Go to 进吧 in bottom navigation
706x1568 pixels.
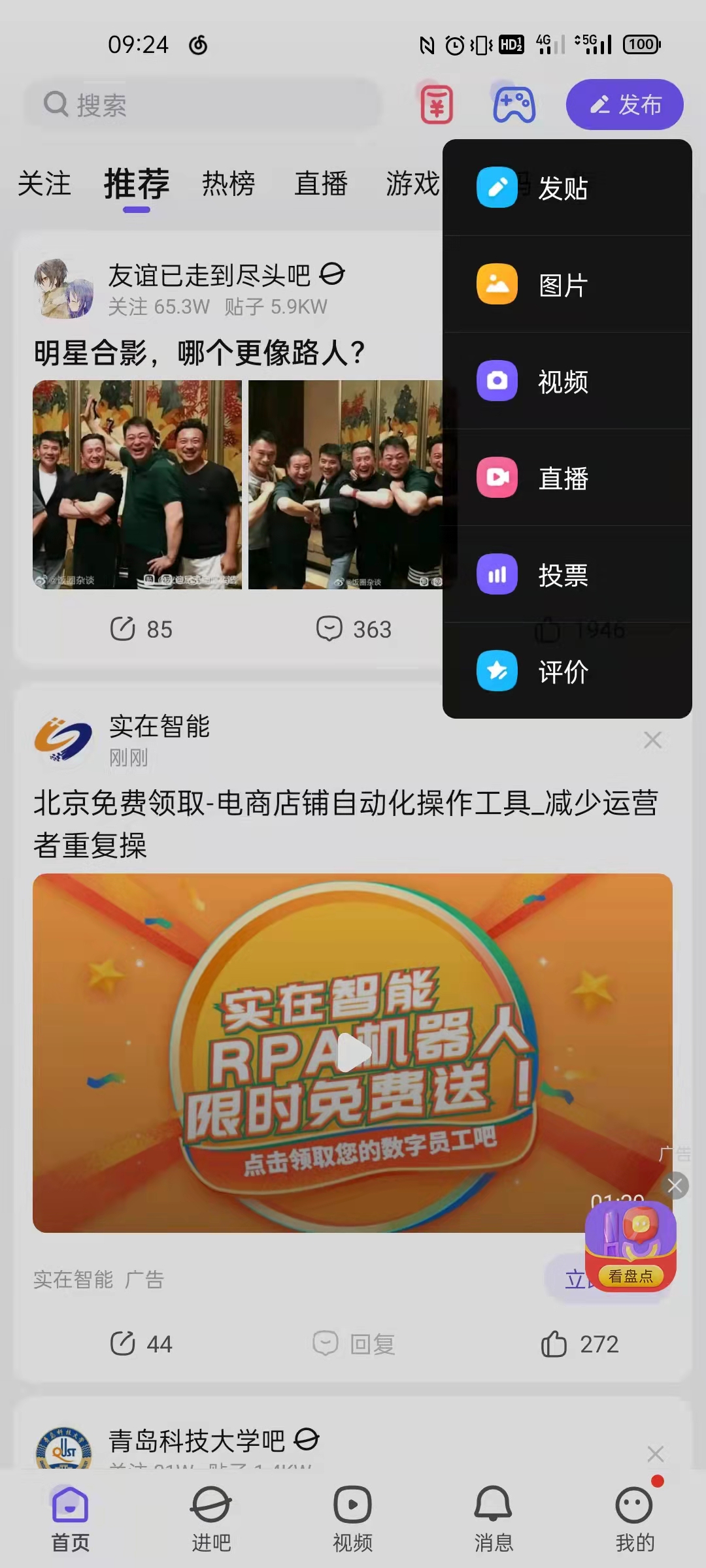[211, 1519]
